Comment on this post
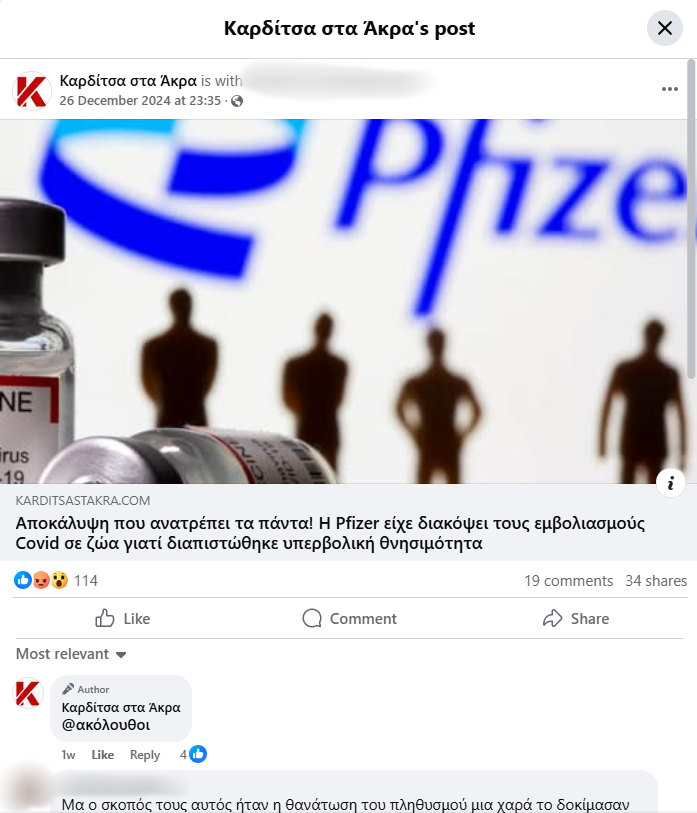Image resolution: width=697 pixels, height=813 pixels. pyautogui.click(x=349, y=619)
